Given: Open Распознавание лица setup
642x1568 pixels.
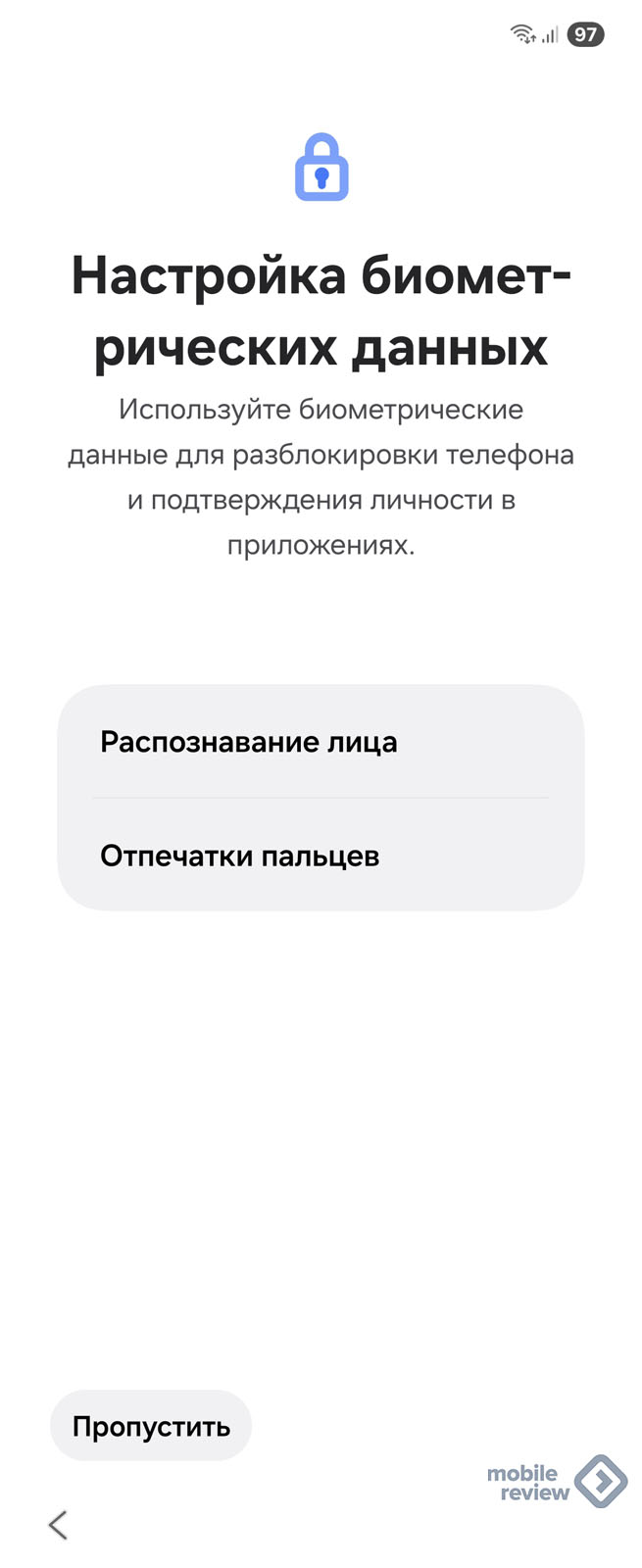Looking at the screenshot, I should [x=320, y=742].
